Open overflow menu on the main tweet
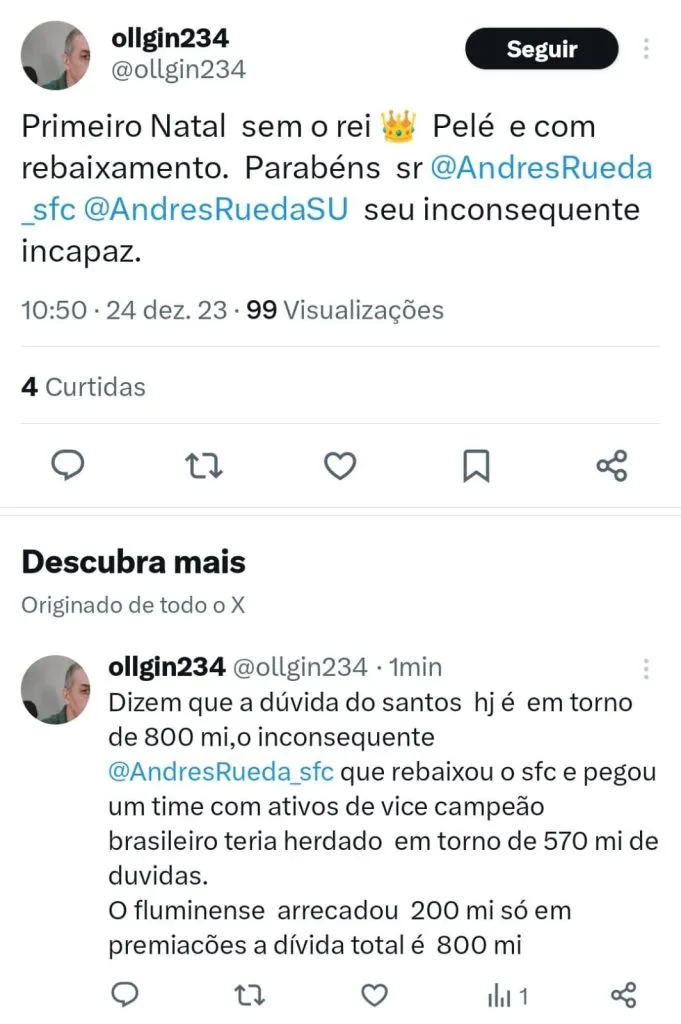Viewport: 681px width, 1024px height. pos(647,48)
